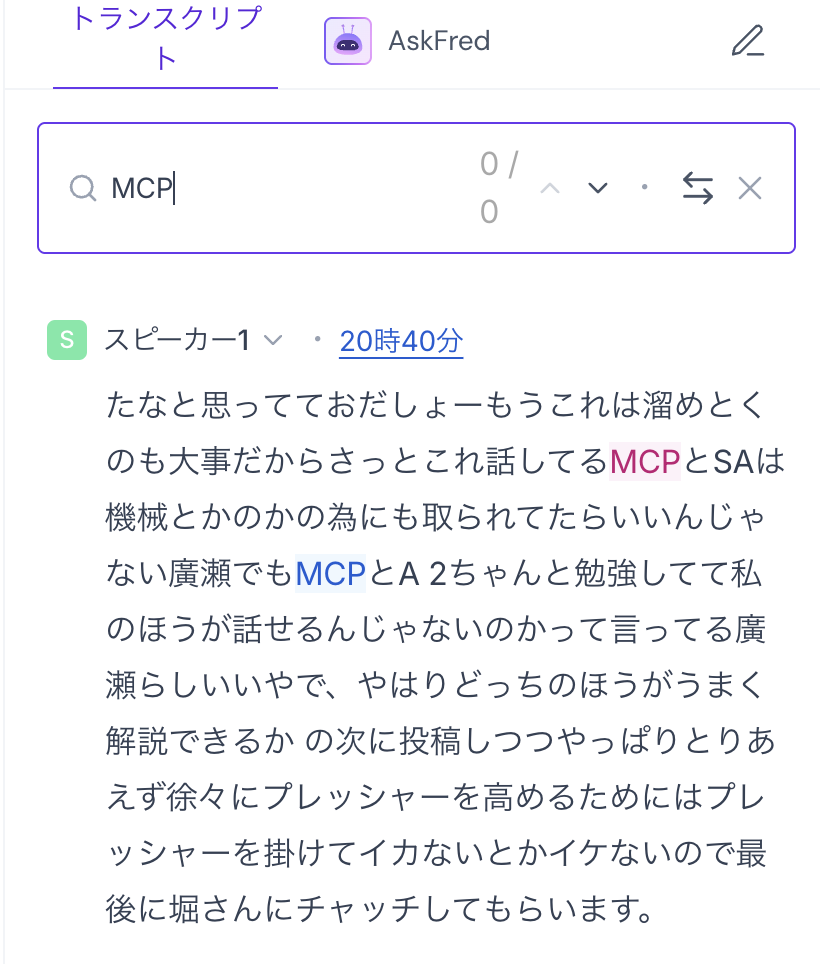Clear the search with the X icon

pos(749,188)
